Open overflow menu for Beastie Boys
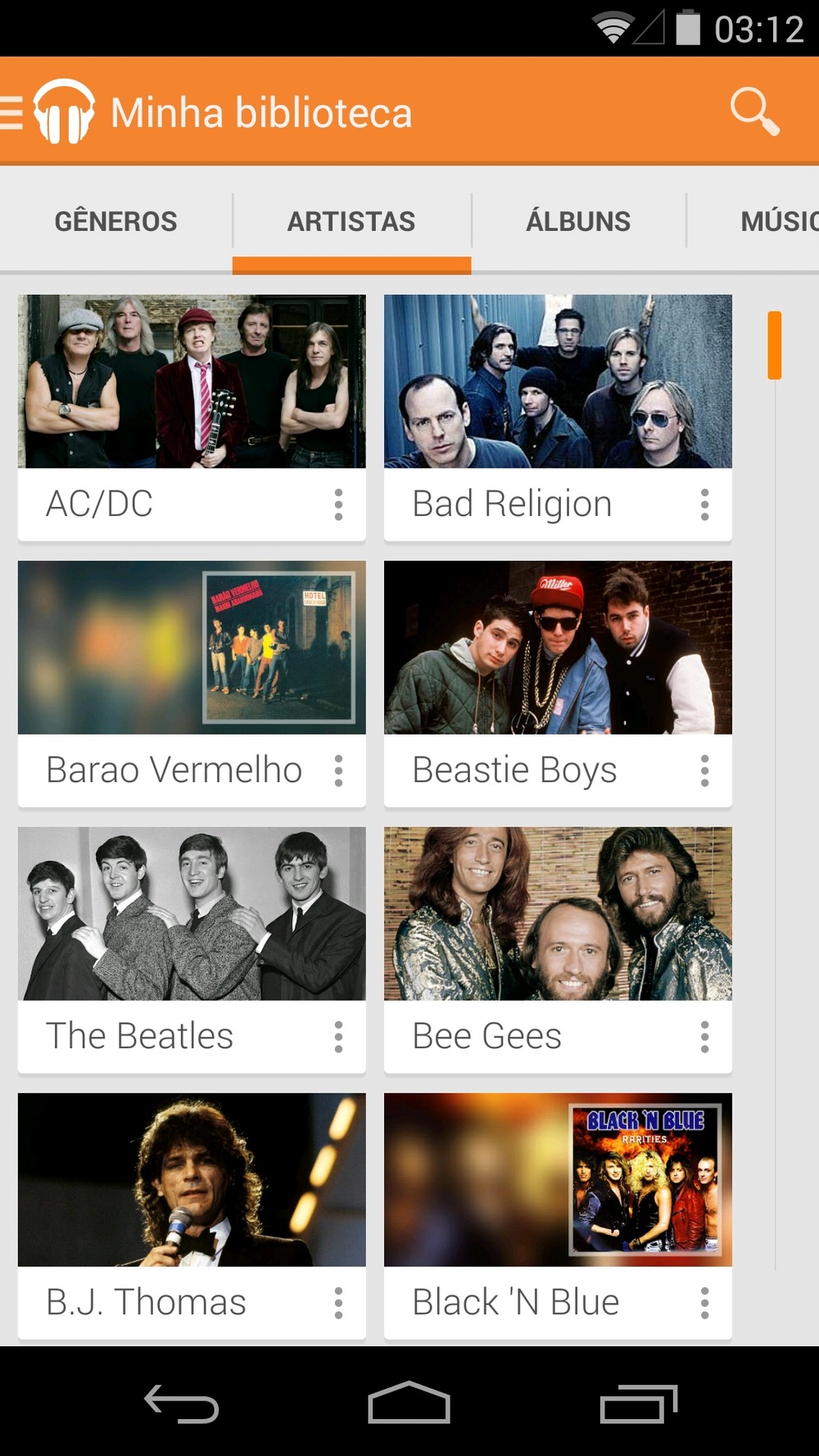 pyautogui.click(x=704, y=771)
